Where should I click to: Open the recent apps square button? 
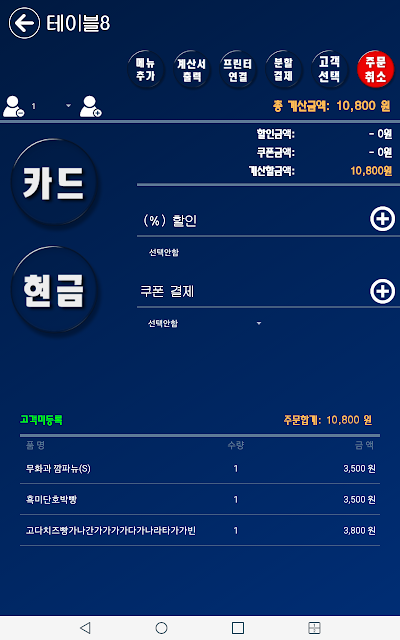tap(238, 628)
